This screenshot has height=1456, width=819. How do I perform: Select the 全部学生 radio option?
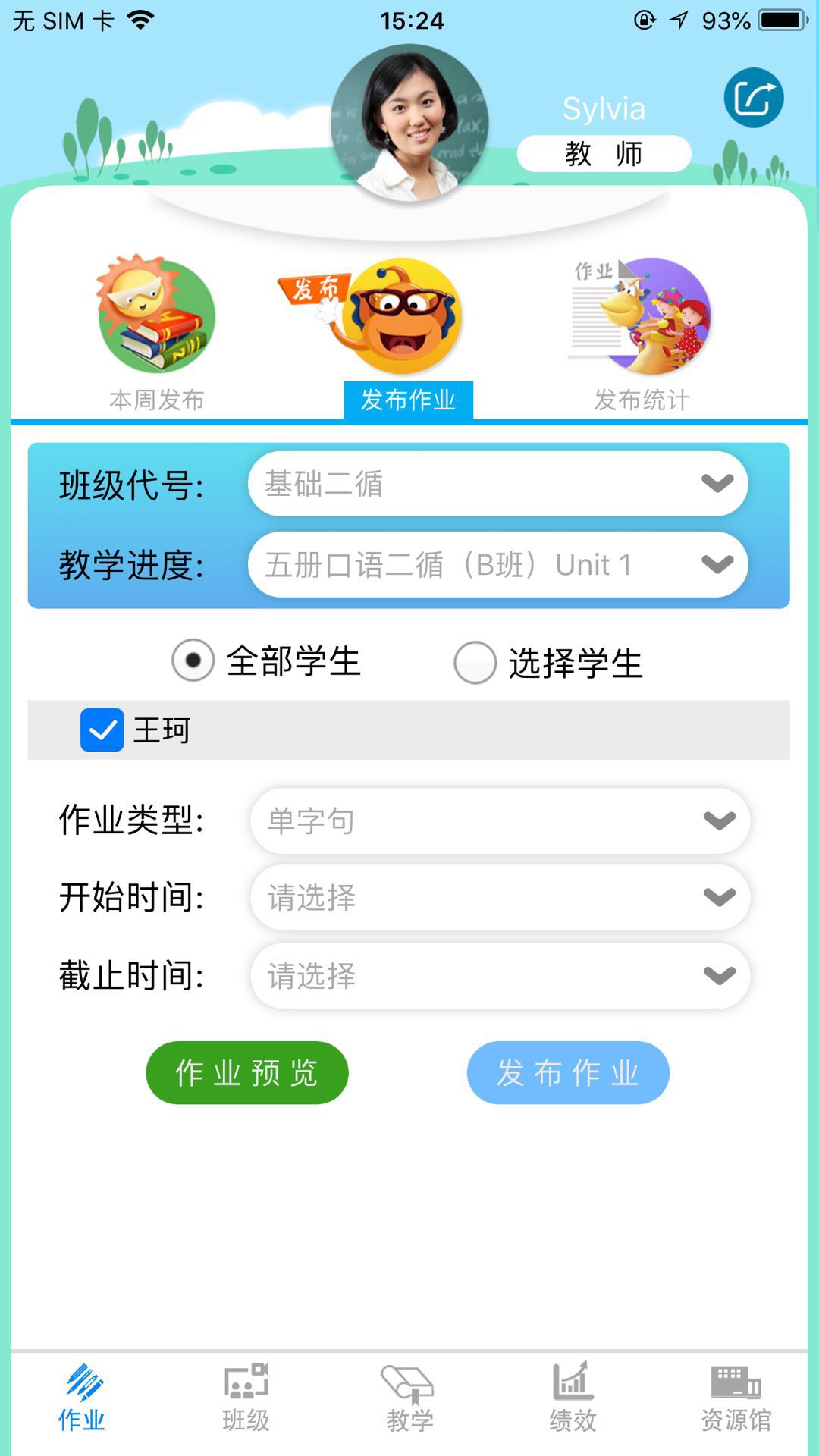pyautogui.click(x=193, y=661)
